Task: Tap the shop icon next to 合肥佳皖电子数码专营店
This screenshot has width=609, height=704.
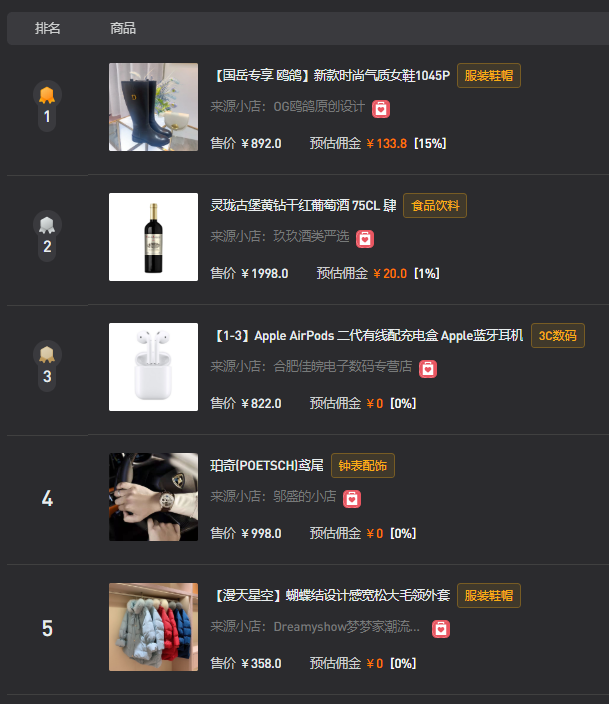Action: pos(428,368)
